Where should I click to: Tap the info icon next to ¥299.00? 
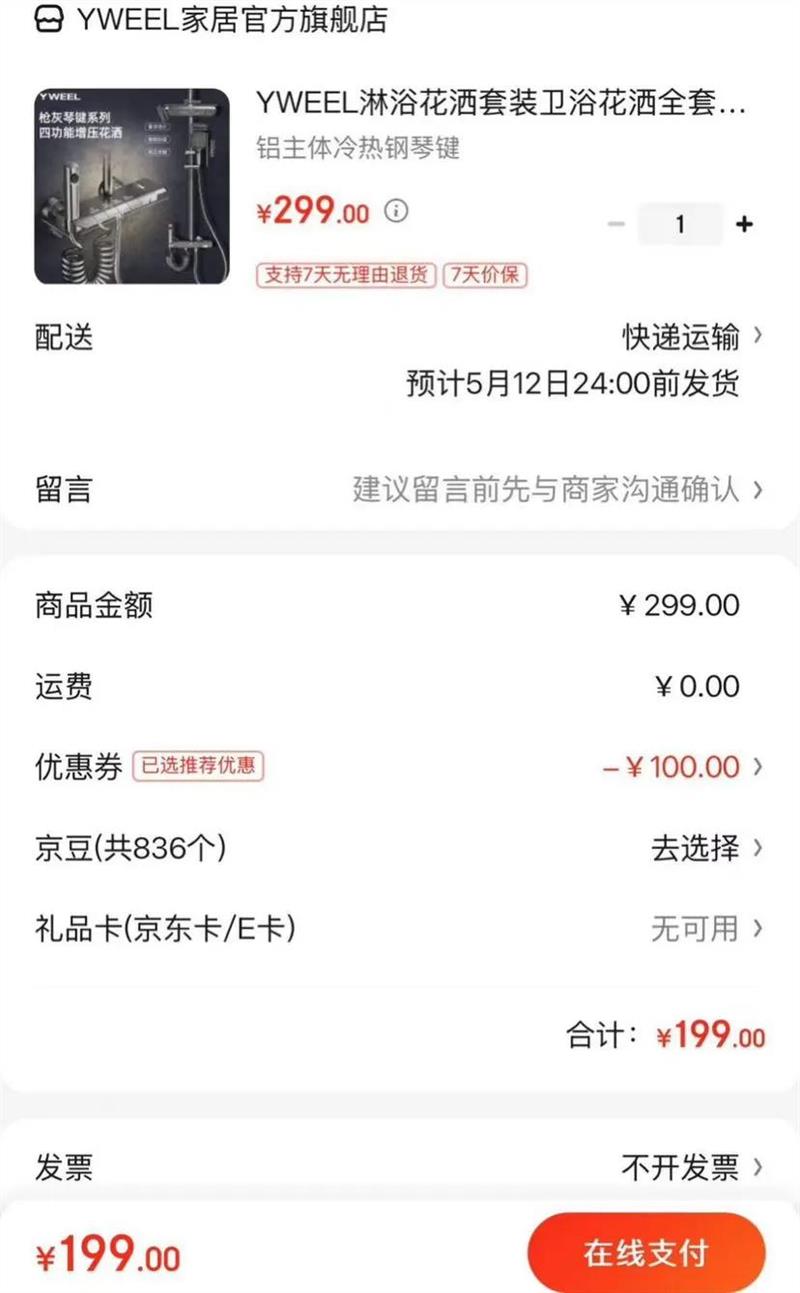397,211
